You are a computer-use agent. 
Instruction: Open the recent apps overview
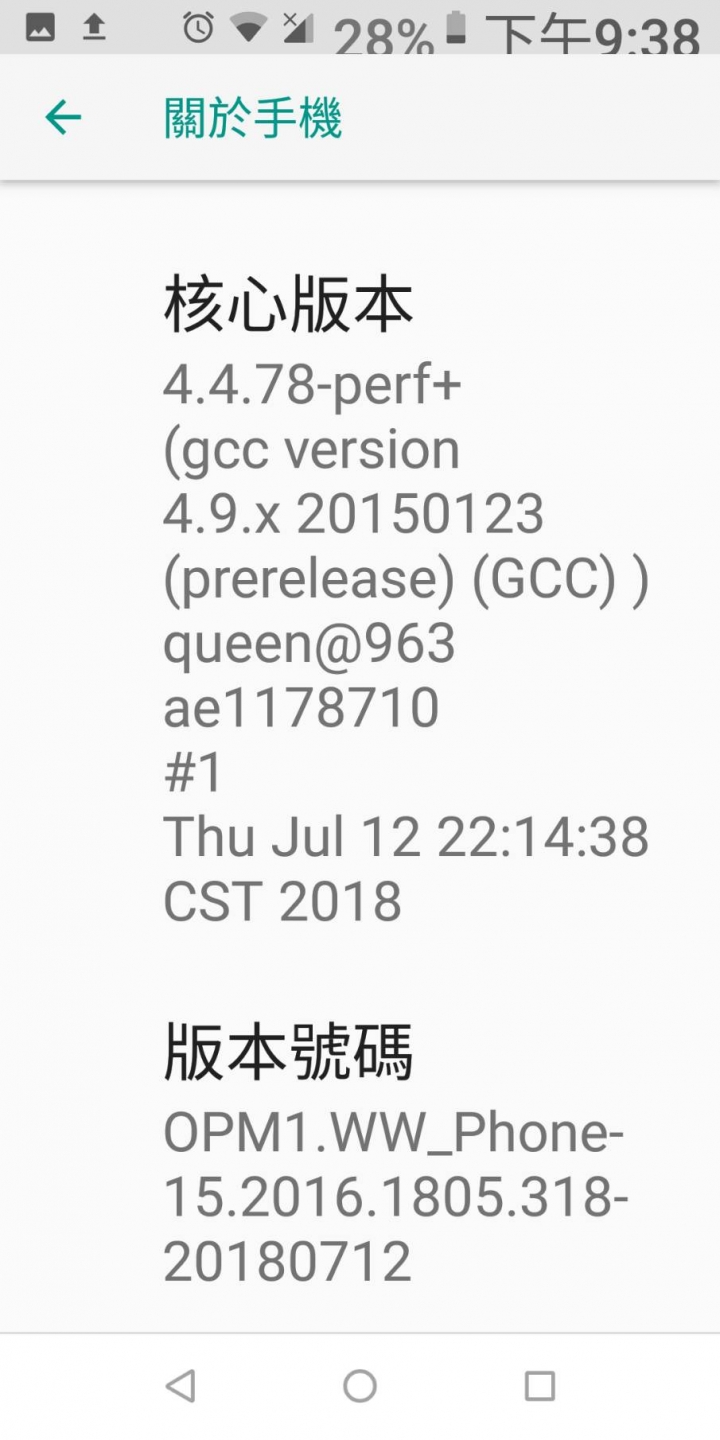coord(540,1386)
